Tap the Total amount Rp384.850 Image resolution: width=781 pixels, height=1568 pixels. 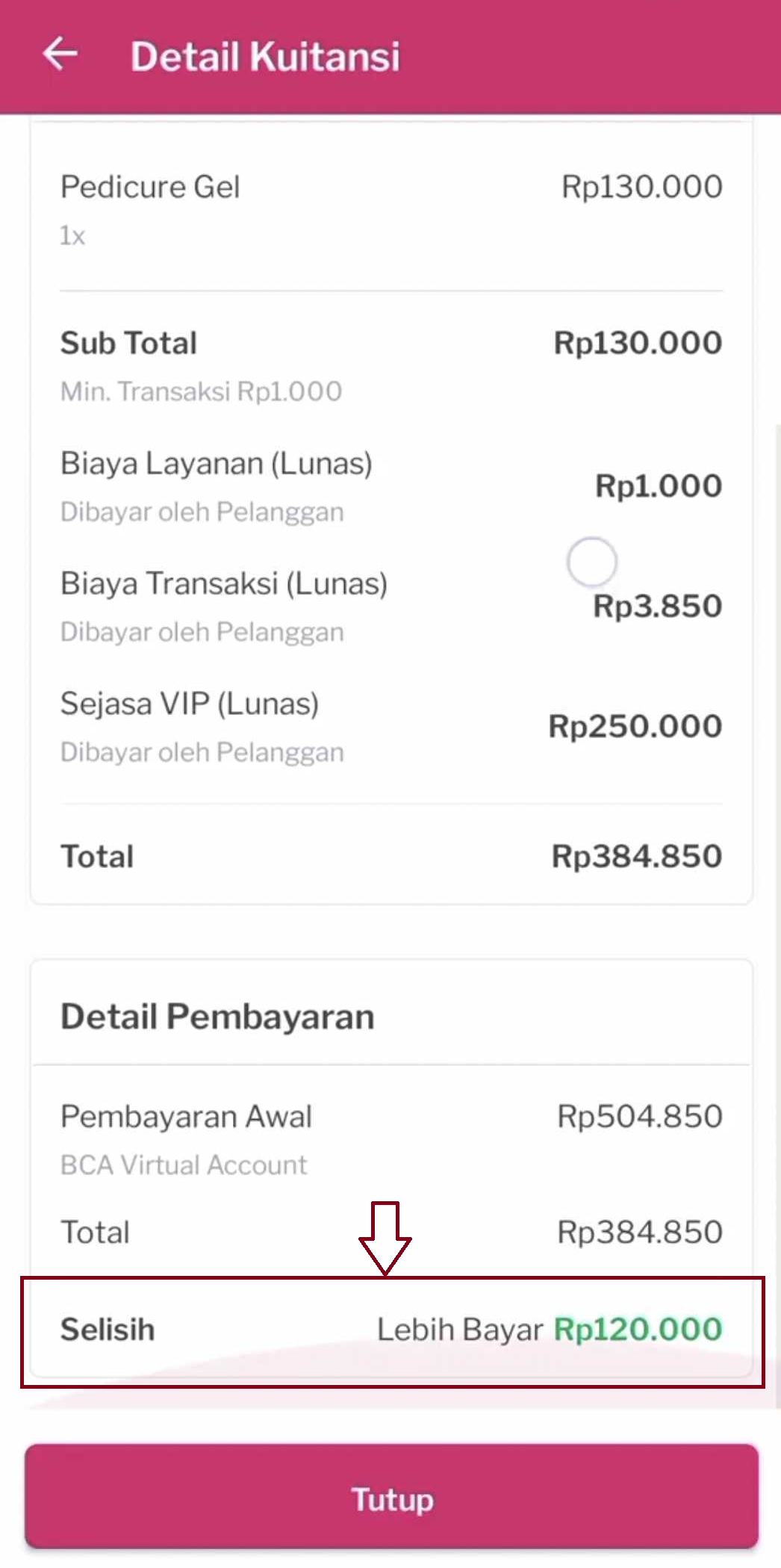(637, 856)
